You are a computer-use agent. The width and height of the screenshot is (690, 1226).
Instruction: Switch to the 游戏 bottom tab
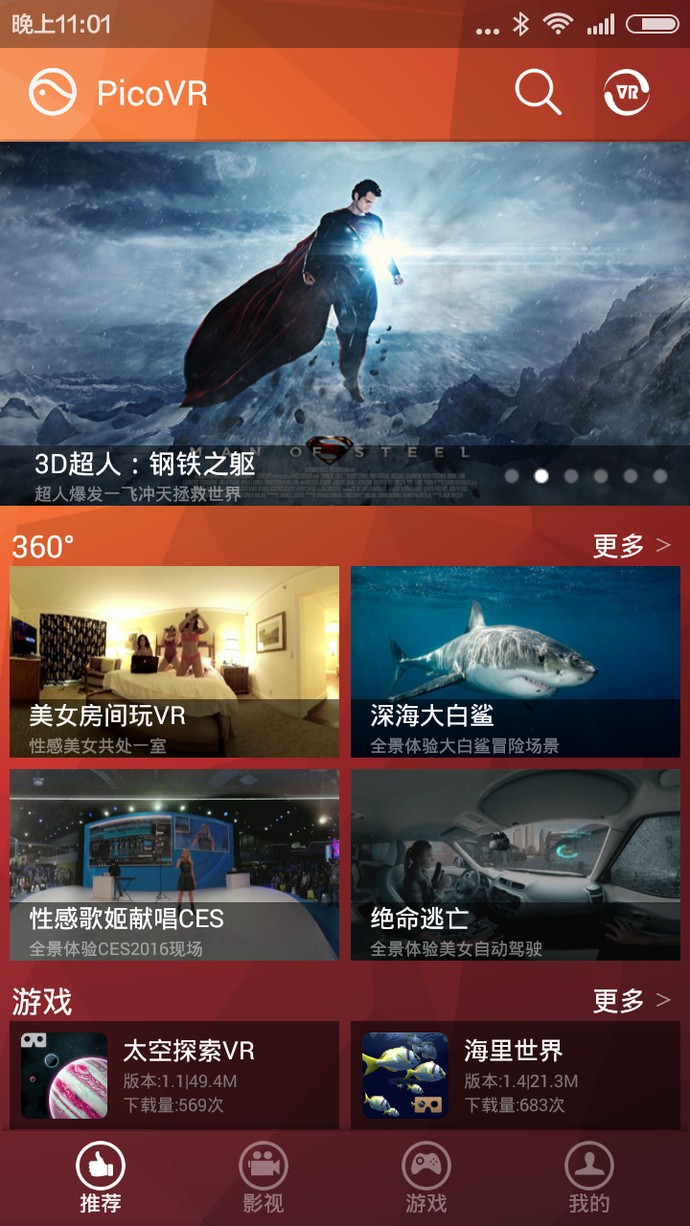tap(426, 1178)
